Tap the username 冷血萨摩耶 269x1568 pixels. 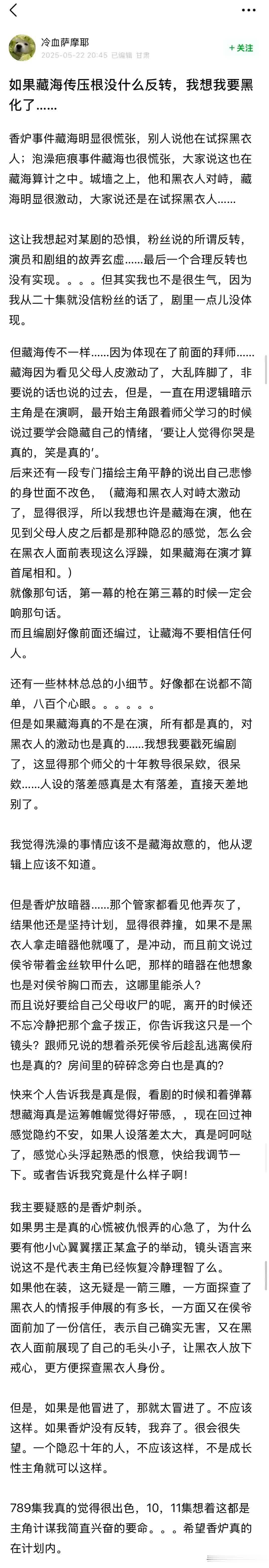pos(65,42)
